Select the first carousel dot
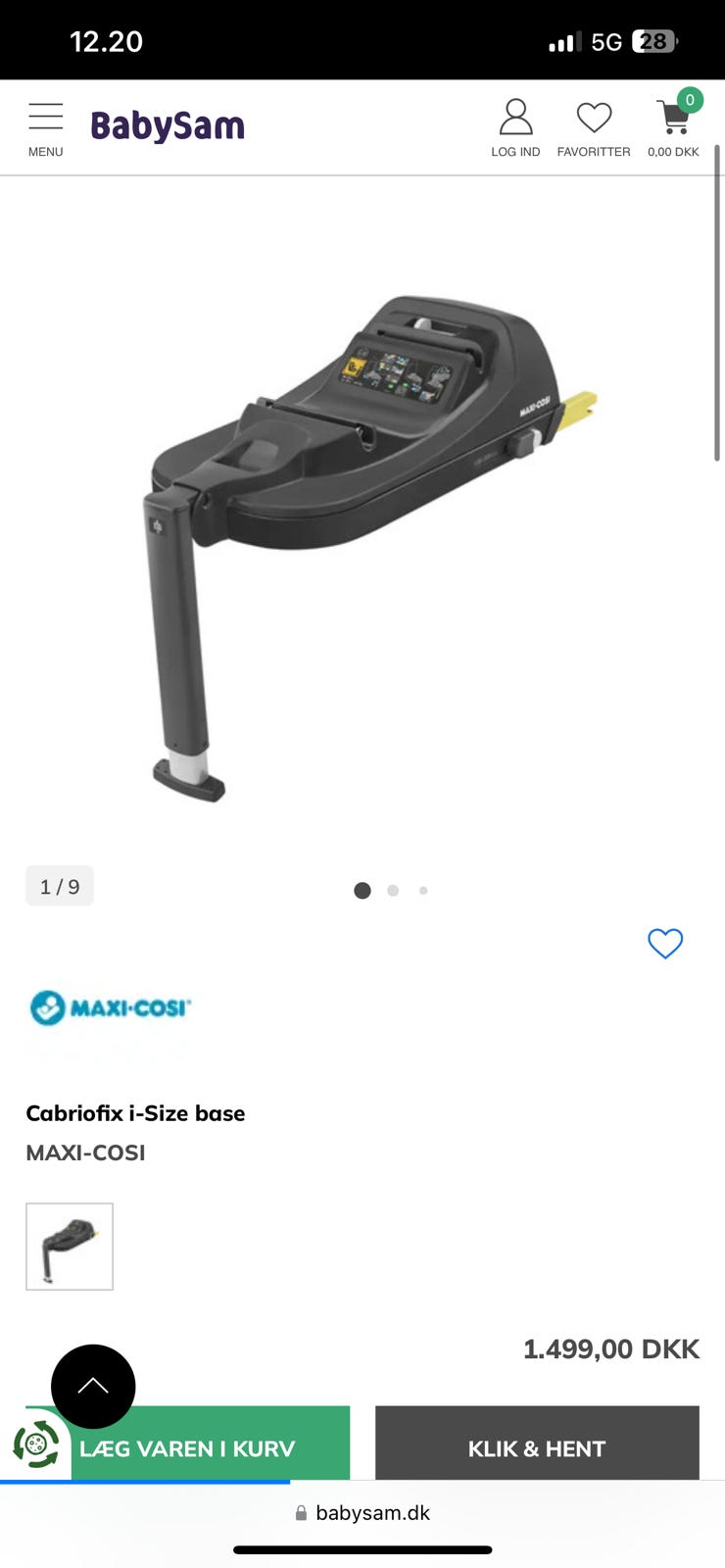Viewport: 725px width, 1568px height. pos(362,891)
